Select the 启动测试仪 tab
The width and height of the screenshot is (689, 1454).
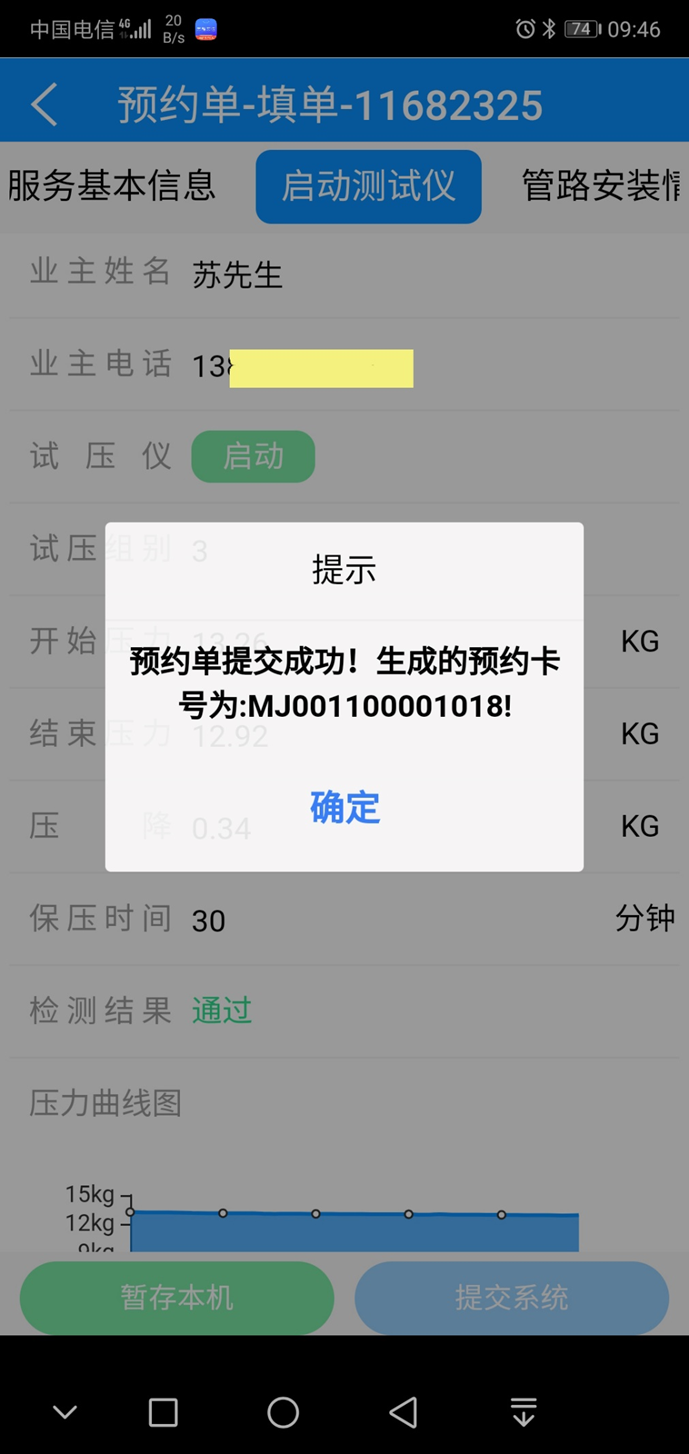tap(368, 186)
